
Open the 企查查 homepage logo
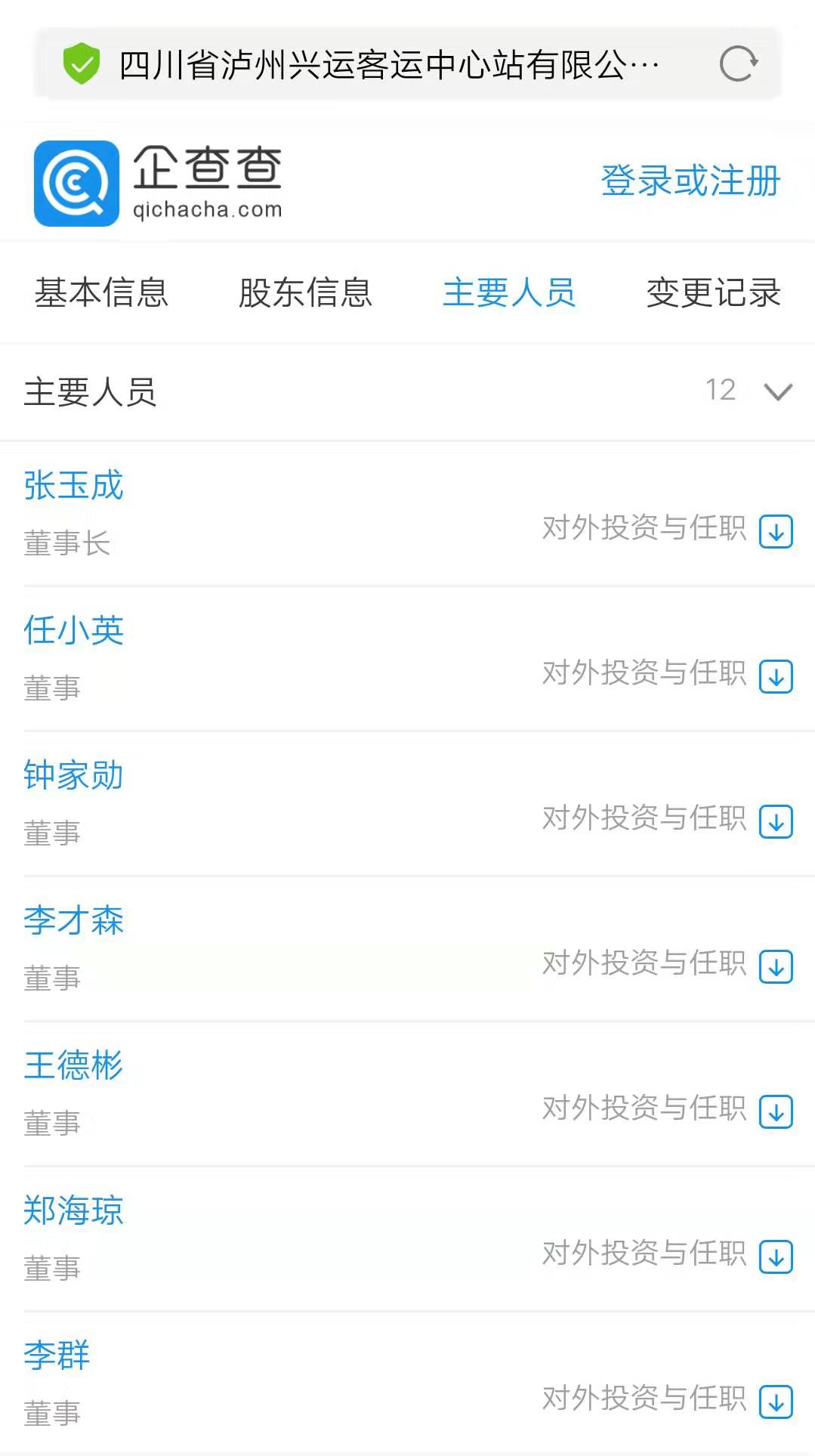(x=158, y=182)
